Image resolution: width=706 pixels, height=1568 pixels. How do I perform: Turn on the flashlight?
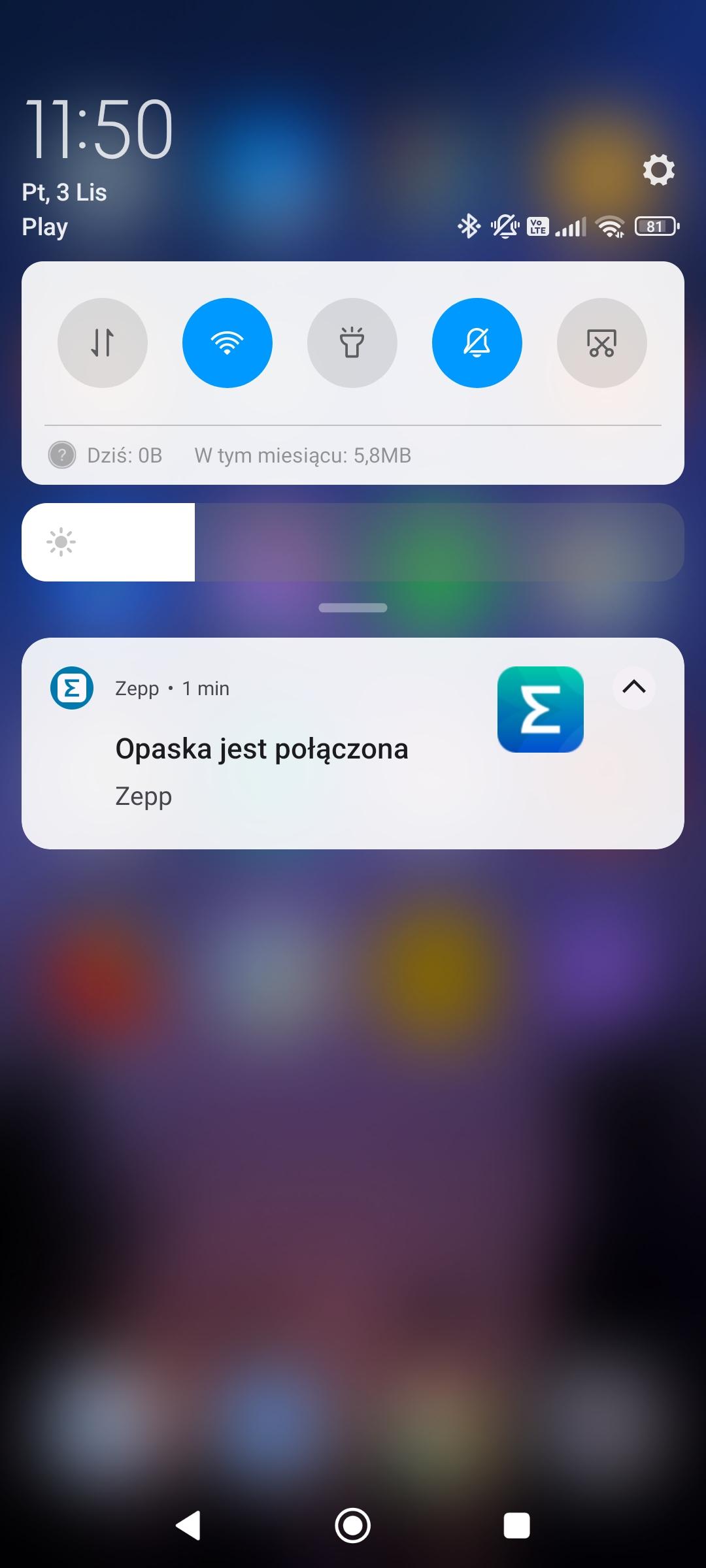tap(352, 343)
